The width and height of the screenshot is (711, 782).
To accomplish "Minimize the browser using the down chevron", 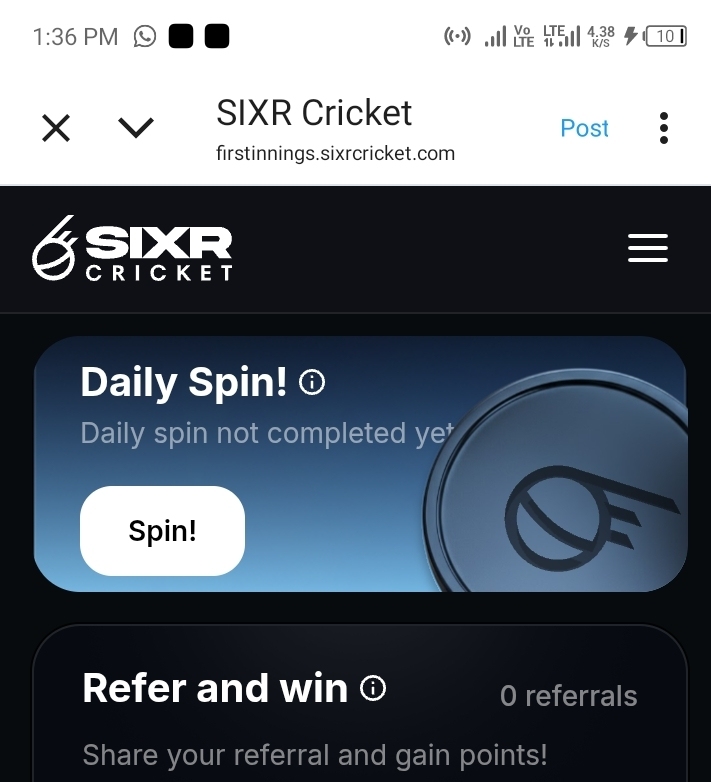I will [x=136, y=127].
